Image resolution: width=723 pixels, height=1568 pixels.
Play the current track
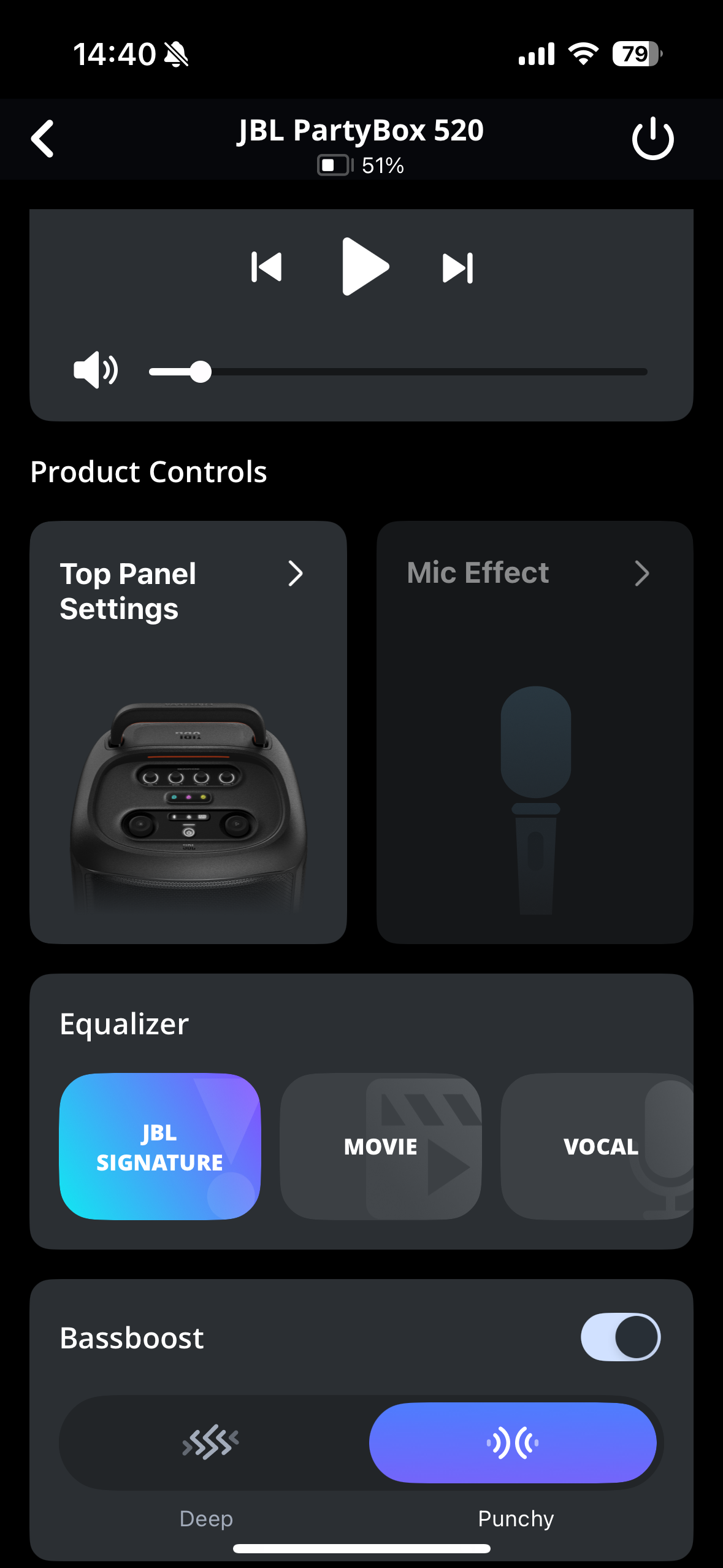364,267
